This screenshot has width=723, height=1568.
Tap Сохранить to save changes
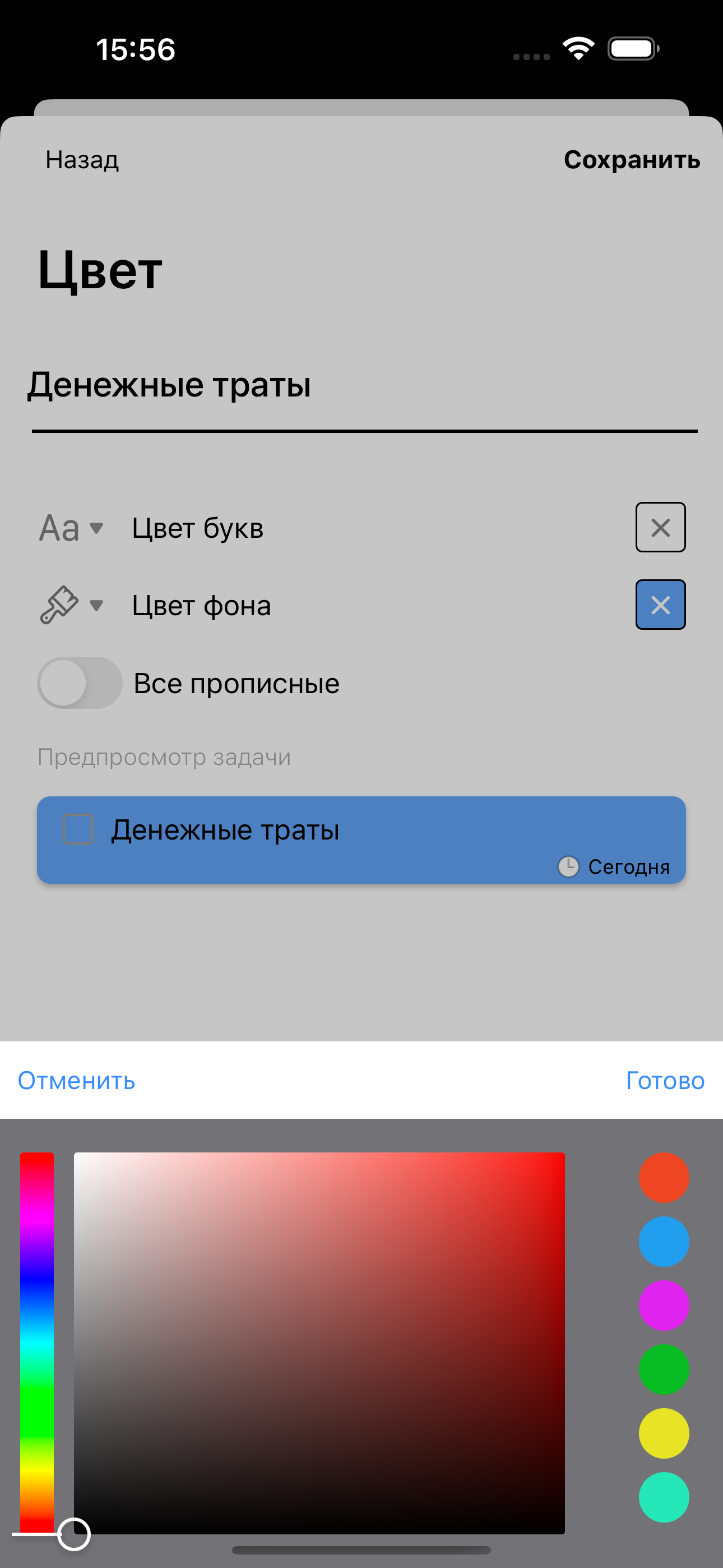pos(632,160)
